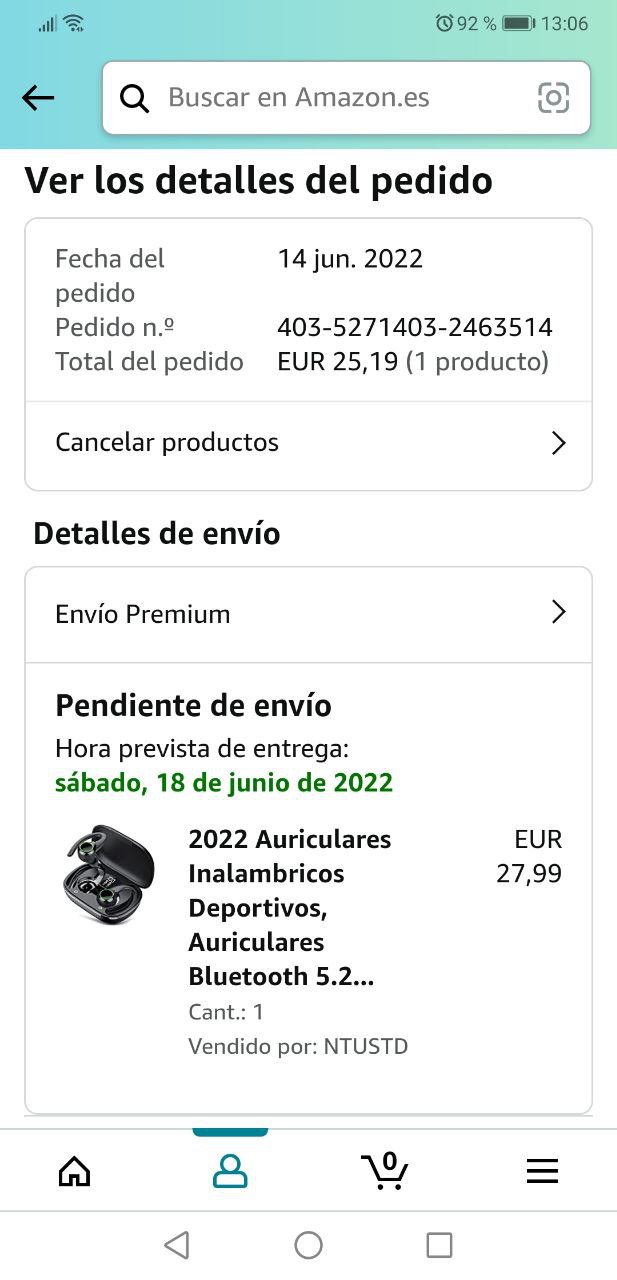Go back using the top arrow
Viewport: 617px width, 1280px height.
[x=38, y=98]
